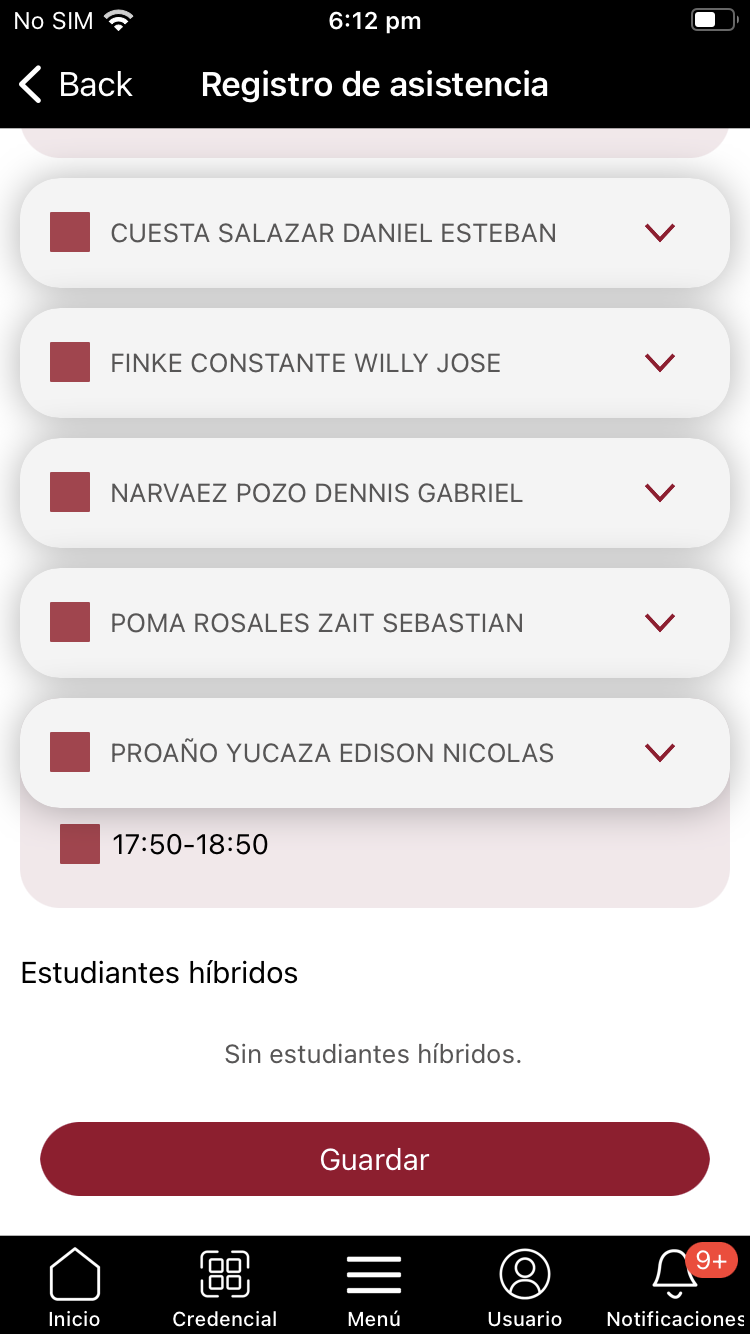Go to the Usuario tab

pyautogui.click(x=525, y=1288)
